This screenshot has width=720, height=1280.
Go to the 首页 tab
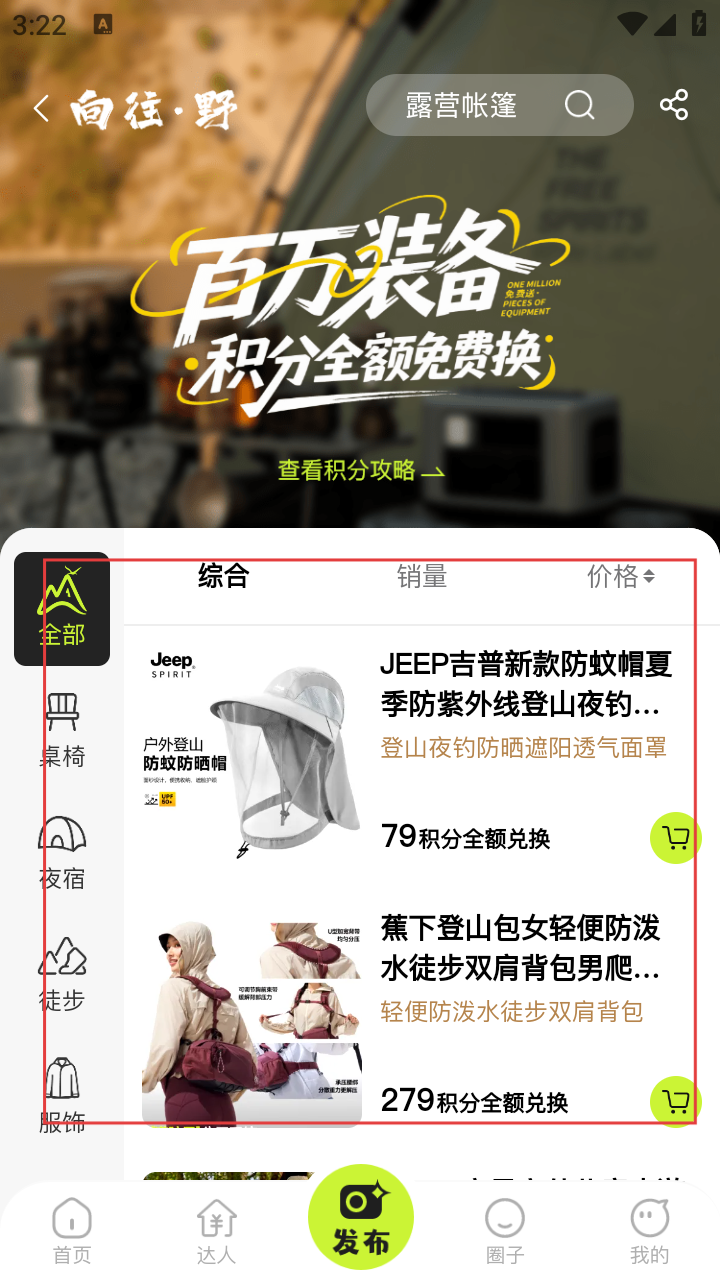click(72, 1232)
